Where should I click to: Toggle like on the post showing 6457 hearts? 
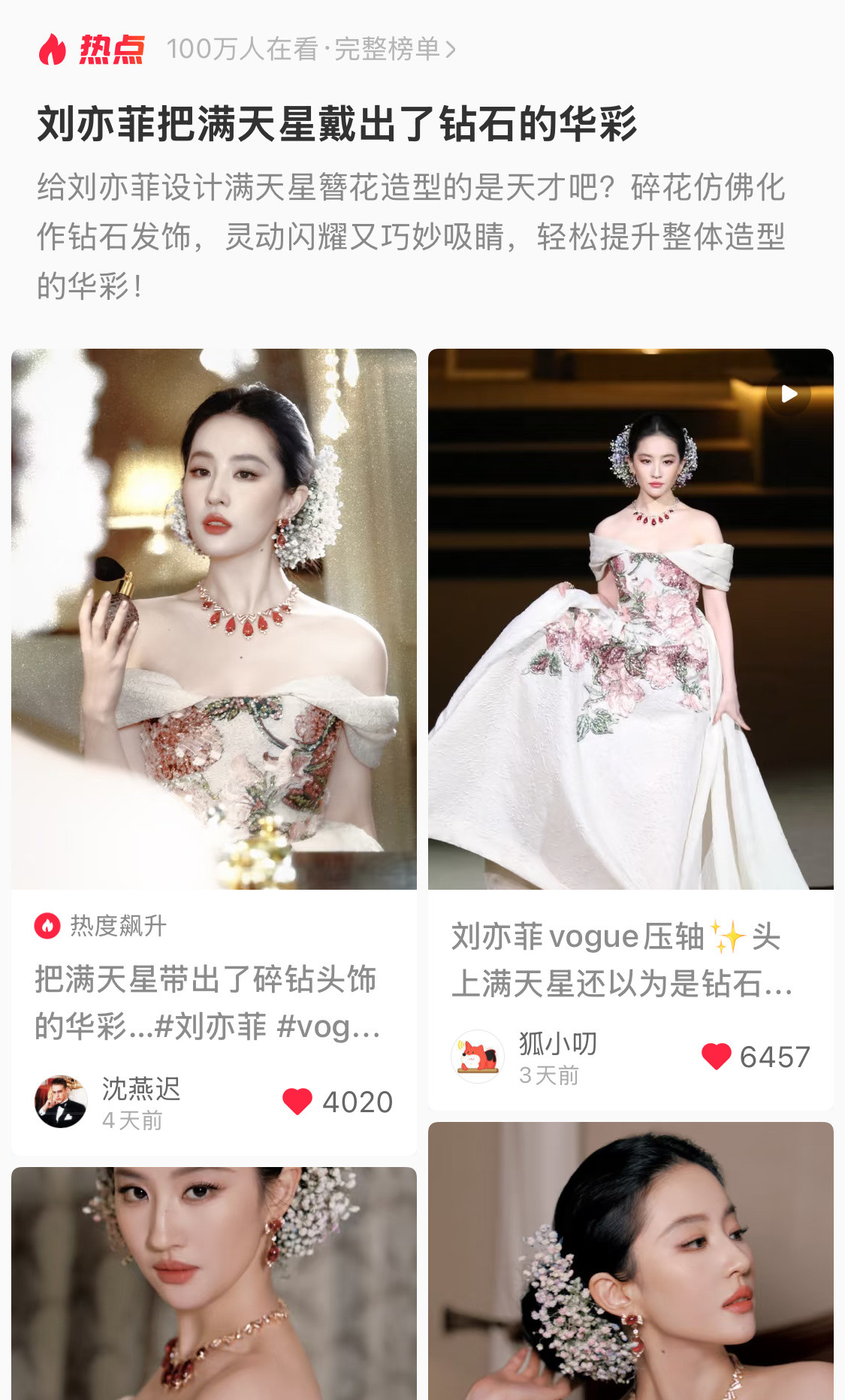tap(716, 1056)
